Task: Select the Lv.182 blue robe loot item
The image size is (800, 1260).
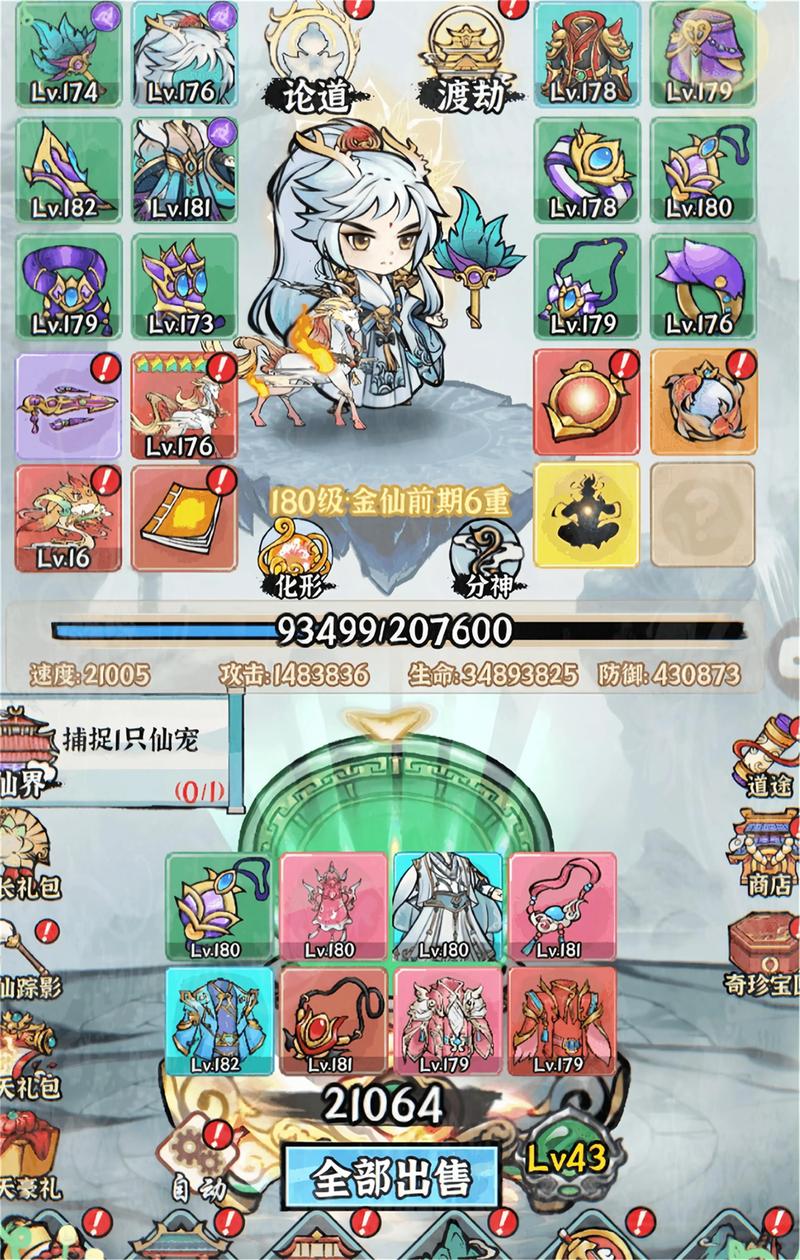Action: point(219,1020)
